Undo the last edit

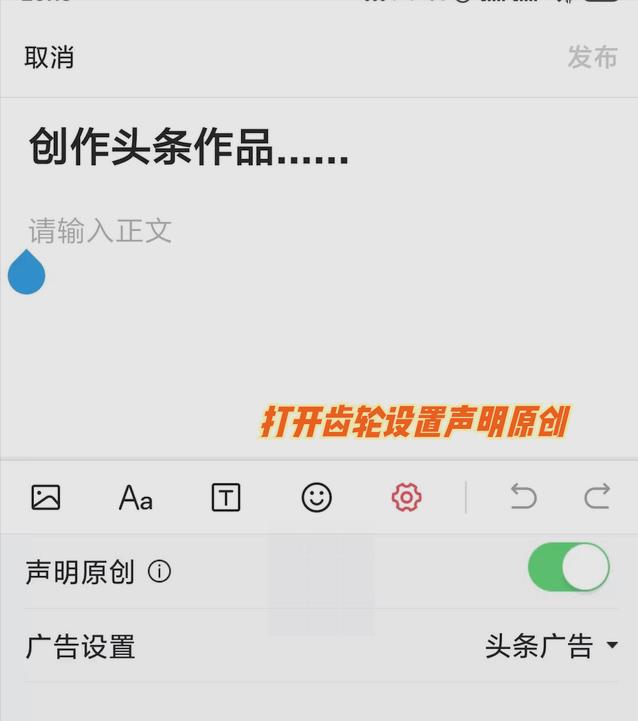coord(523,496)
